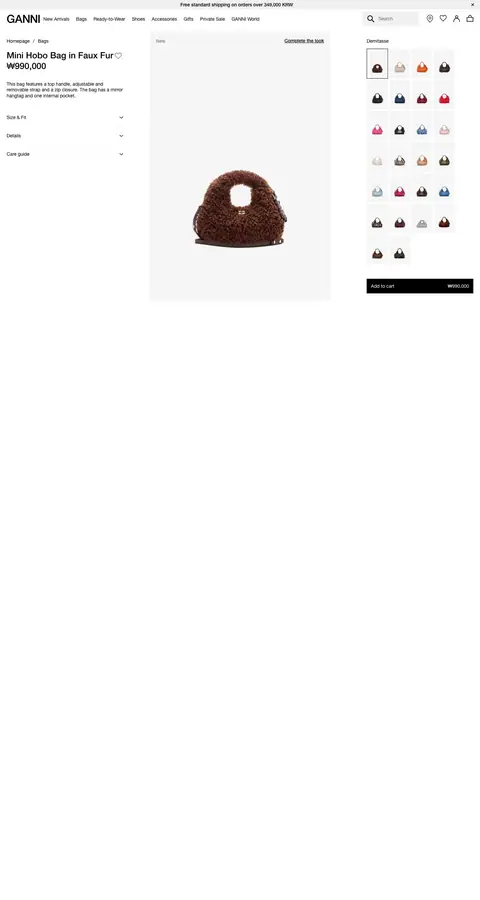Open GANNI World section
The image size is (480, 900).
pos(245,19)
